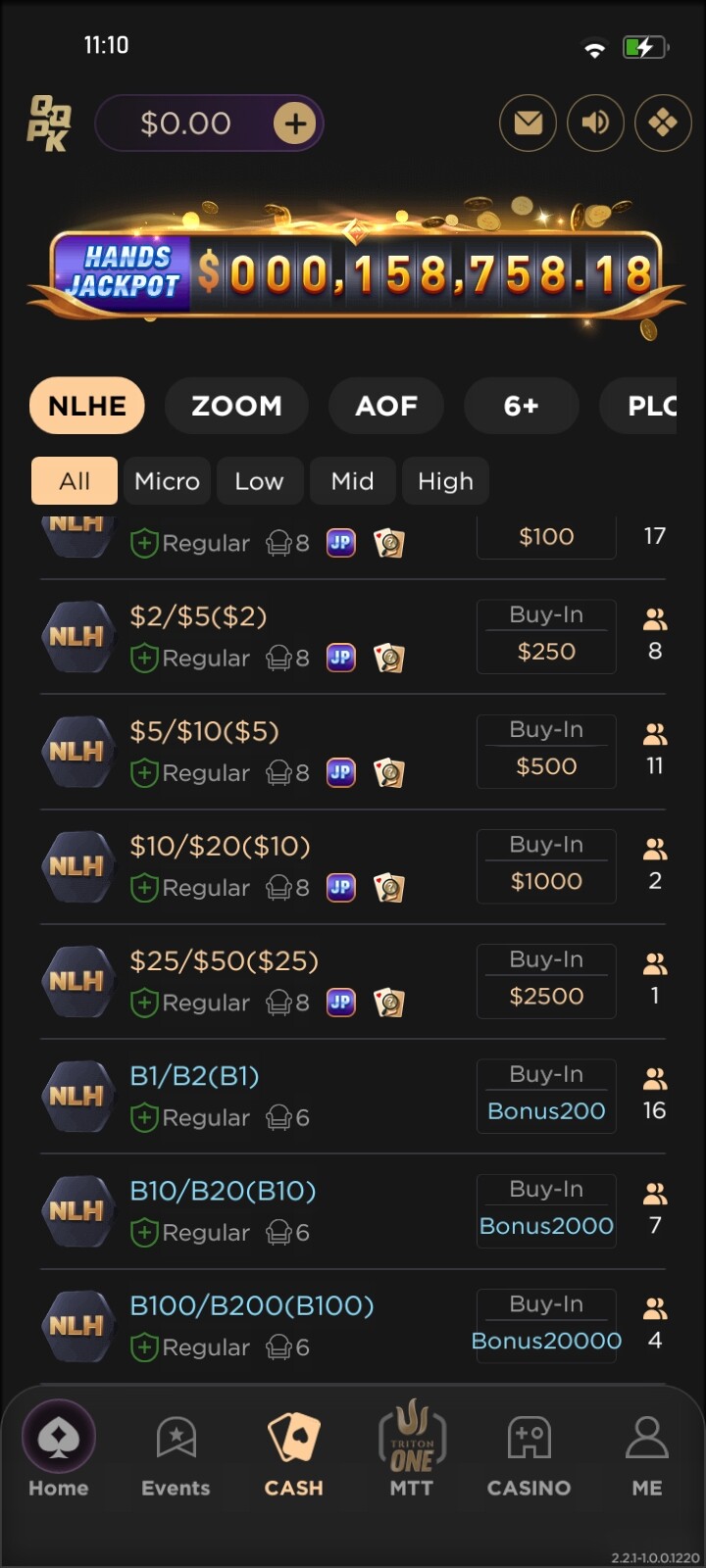Add funds with the plus button
Viewport: 706px width, 1568px height.
pyautogui.click(x=295, y=123)
